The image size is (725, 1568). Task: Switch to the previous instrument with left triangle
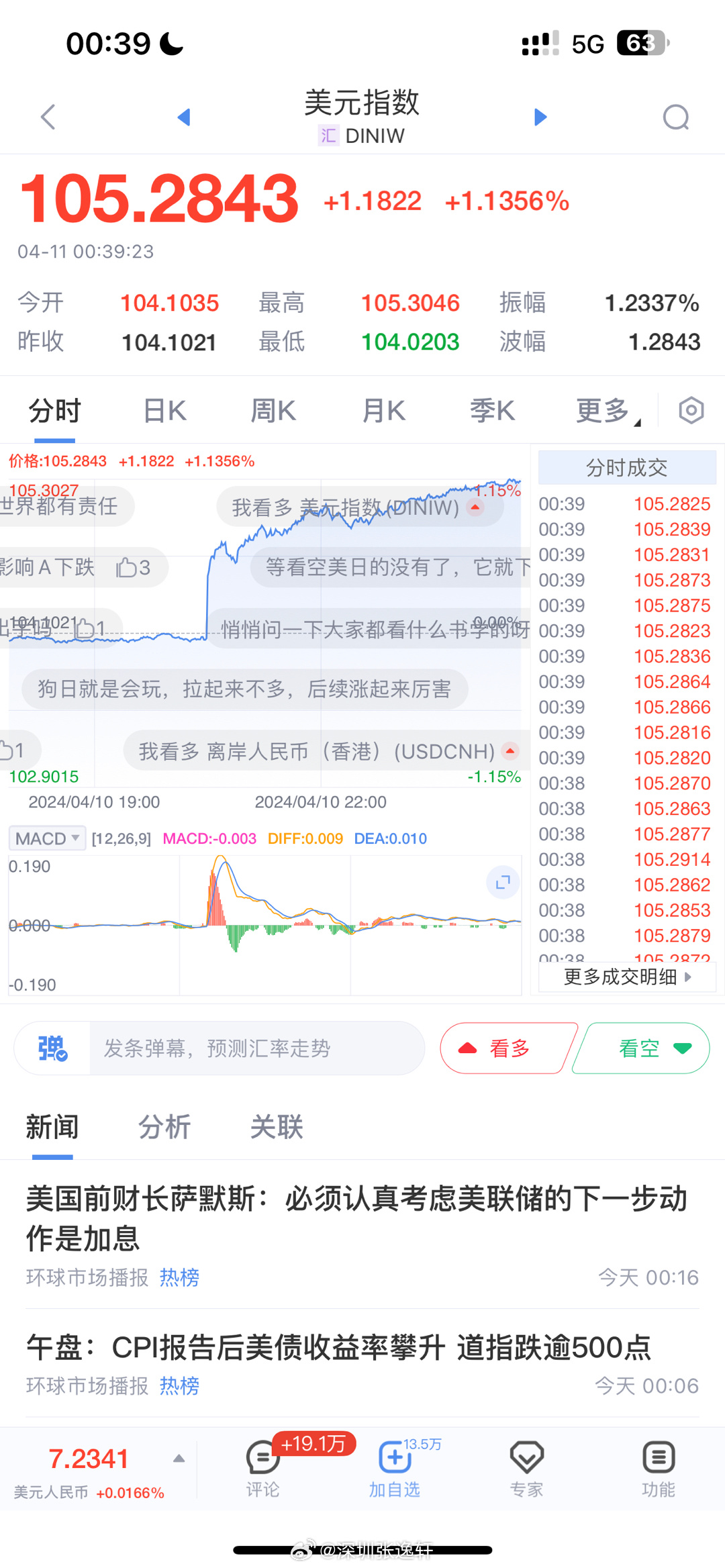point(184,117)
